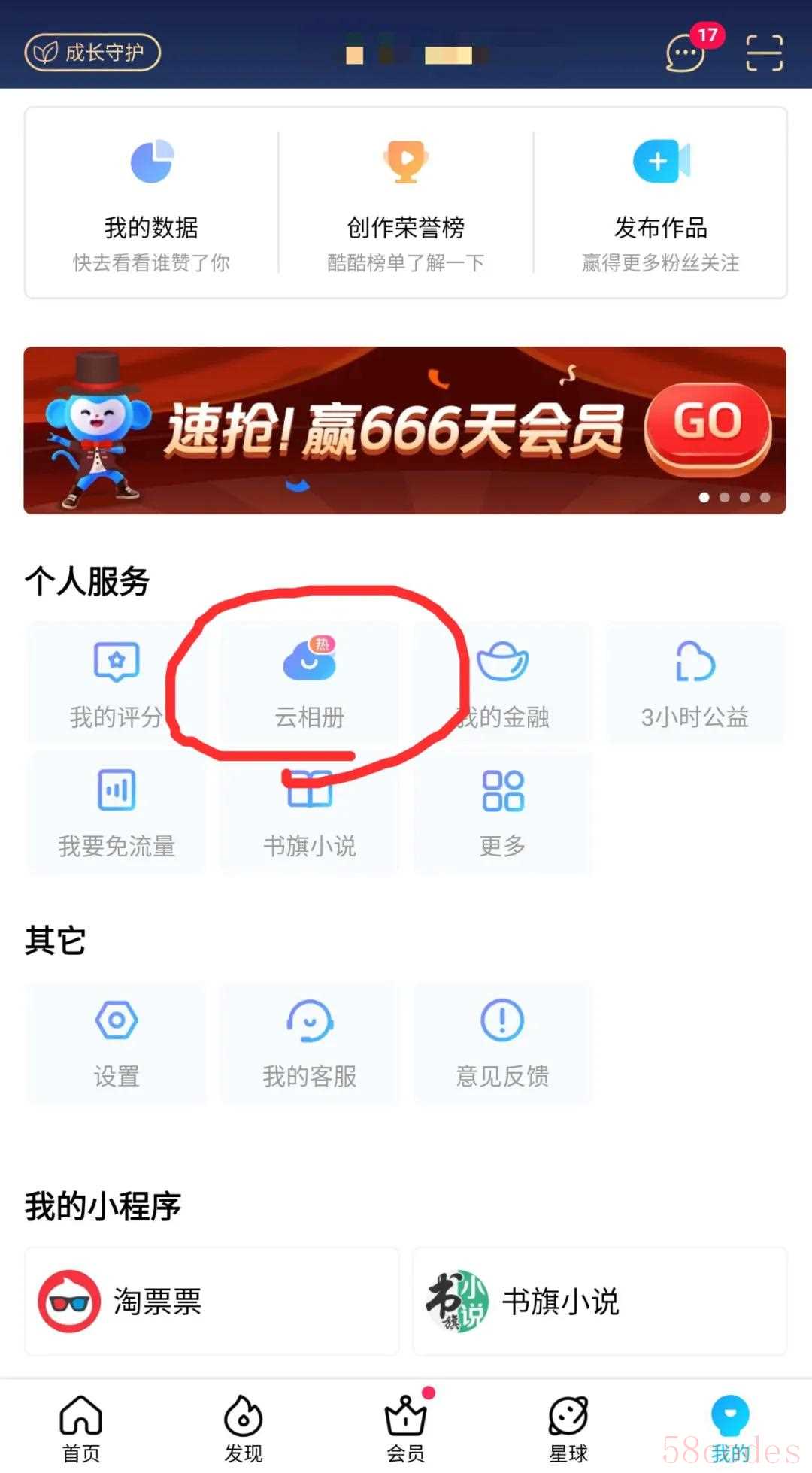Switch to the 会员 tab

click(x=406, y=1427)
